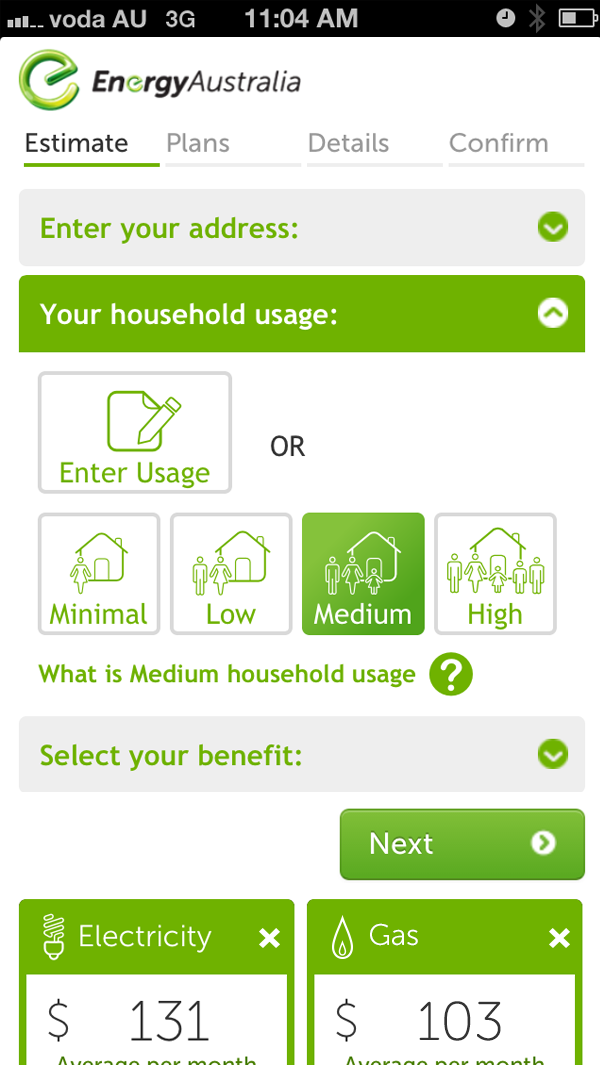
Task: Pick the High usage option
Action: (495, 574)
